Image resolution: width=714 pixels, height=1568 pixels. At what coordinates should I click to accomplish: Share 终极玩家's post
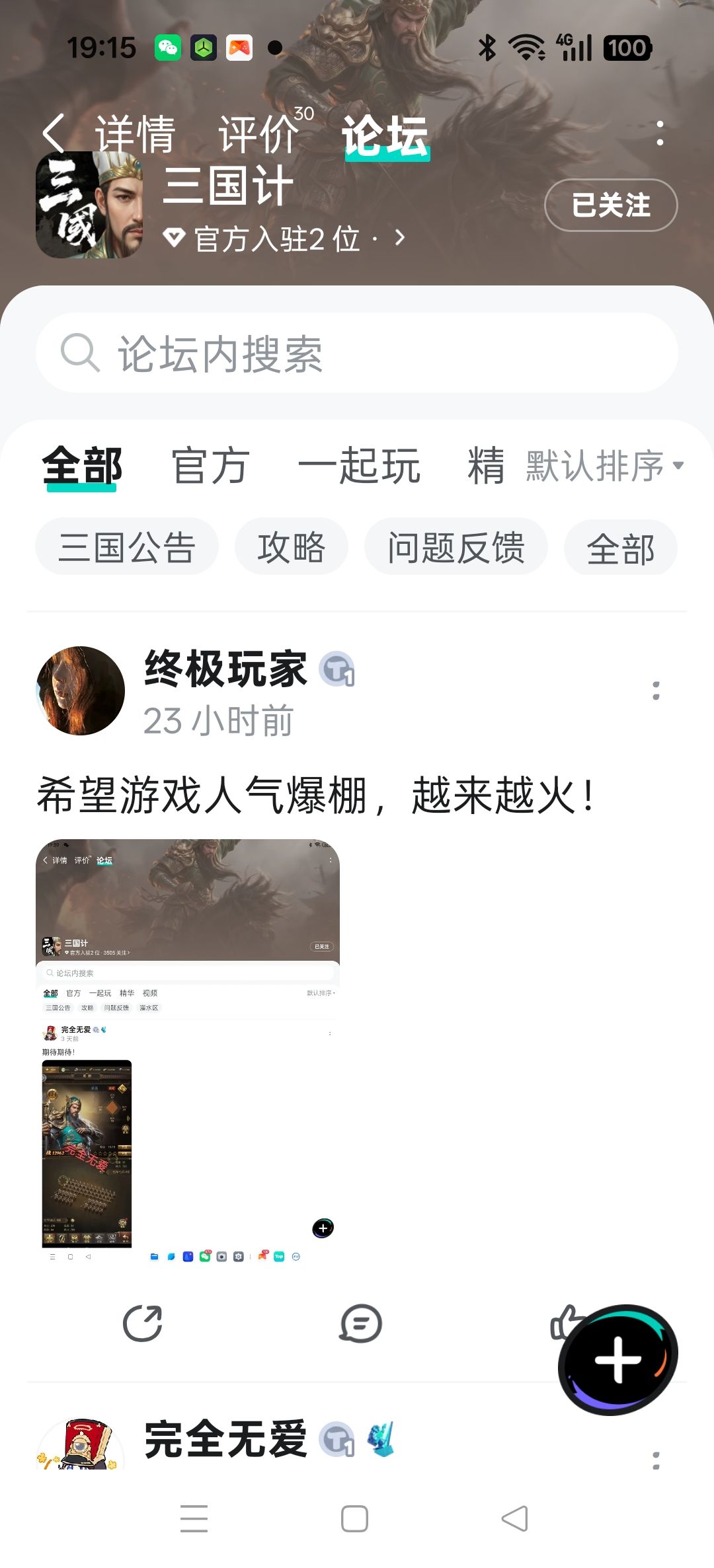pyautogui.click(x=143, y=1324)
